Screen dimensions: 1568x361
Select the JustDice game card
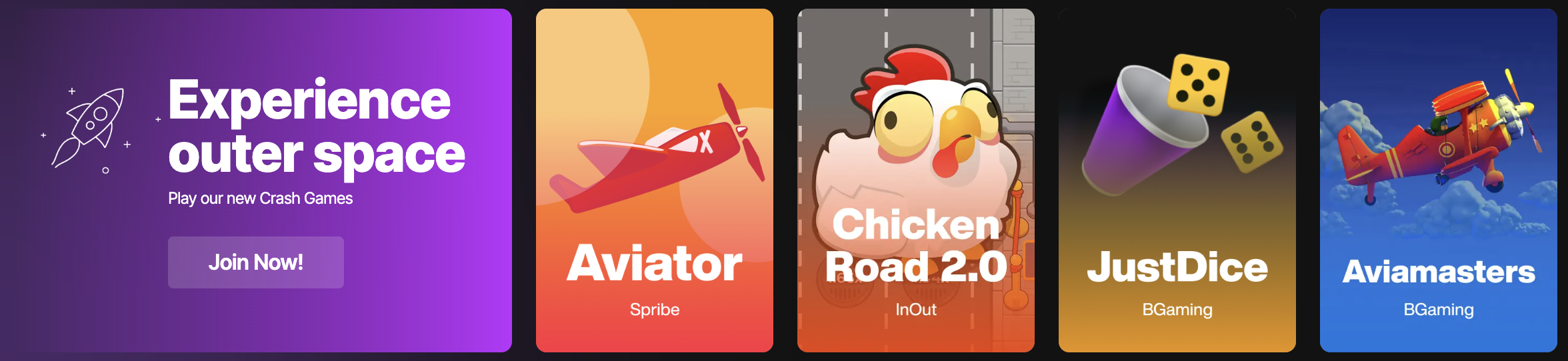1177,180
